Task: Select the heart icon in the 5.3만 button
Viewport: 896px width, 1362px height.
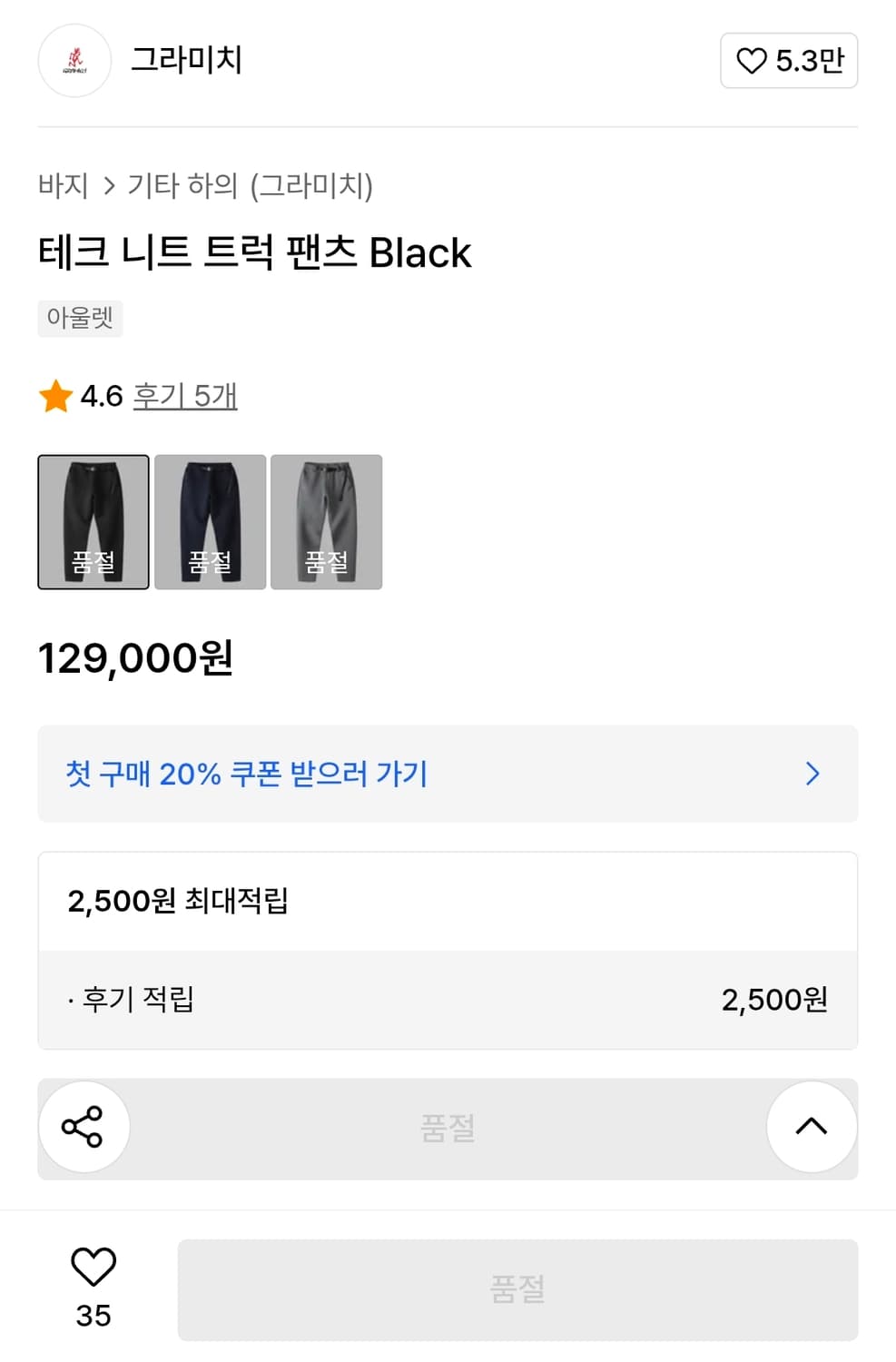Action: [752, 61]
